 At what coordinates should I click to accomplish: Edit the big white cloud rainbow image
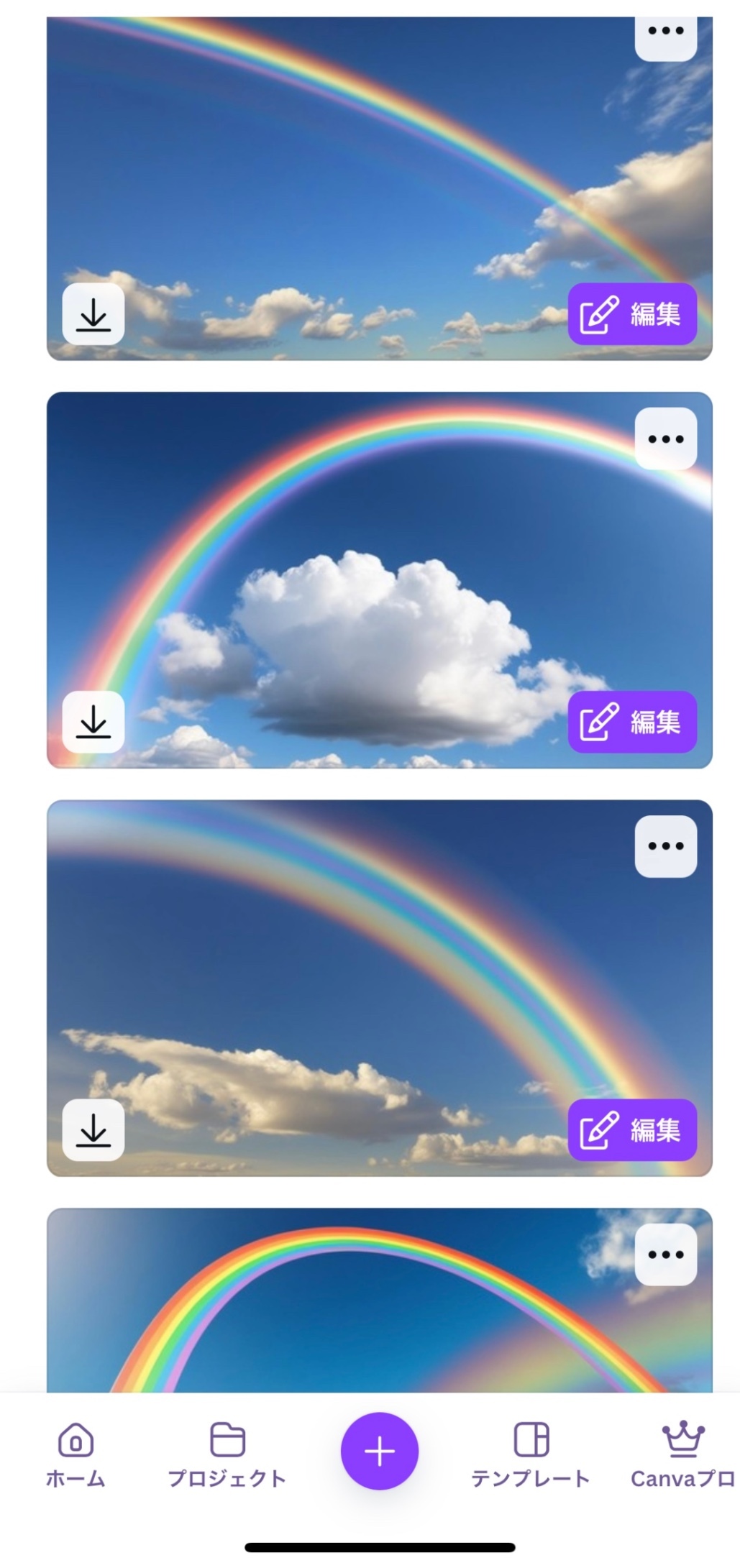point(632,722)
